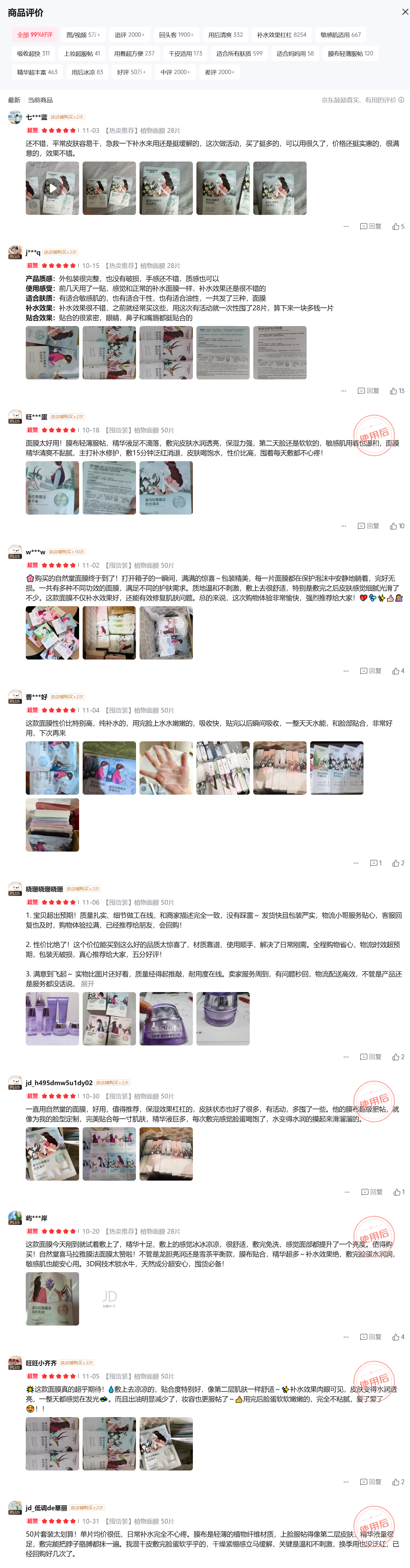Play the video in 七***蓝's review
This screenshot has height=1568, width=410.
coord(52,188)
